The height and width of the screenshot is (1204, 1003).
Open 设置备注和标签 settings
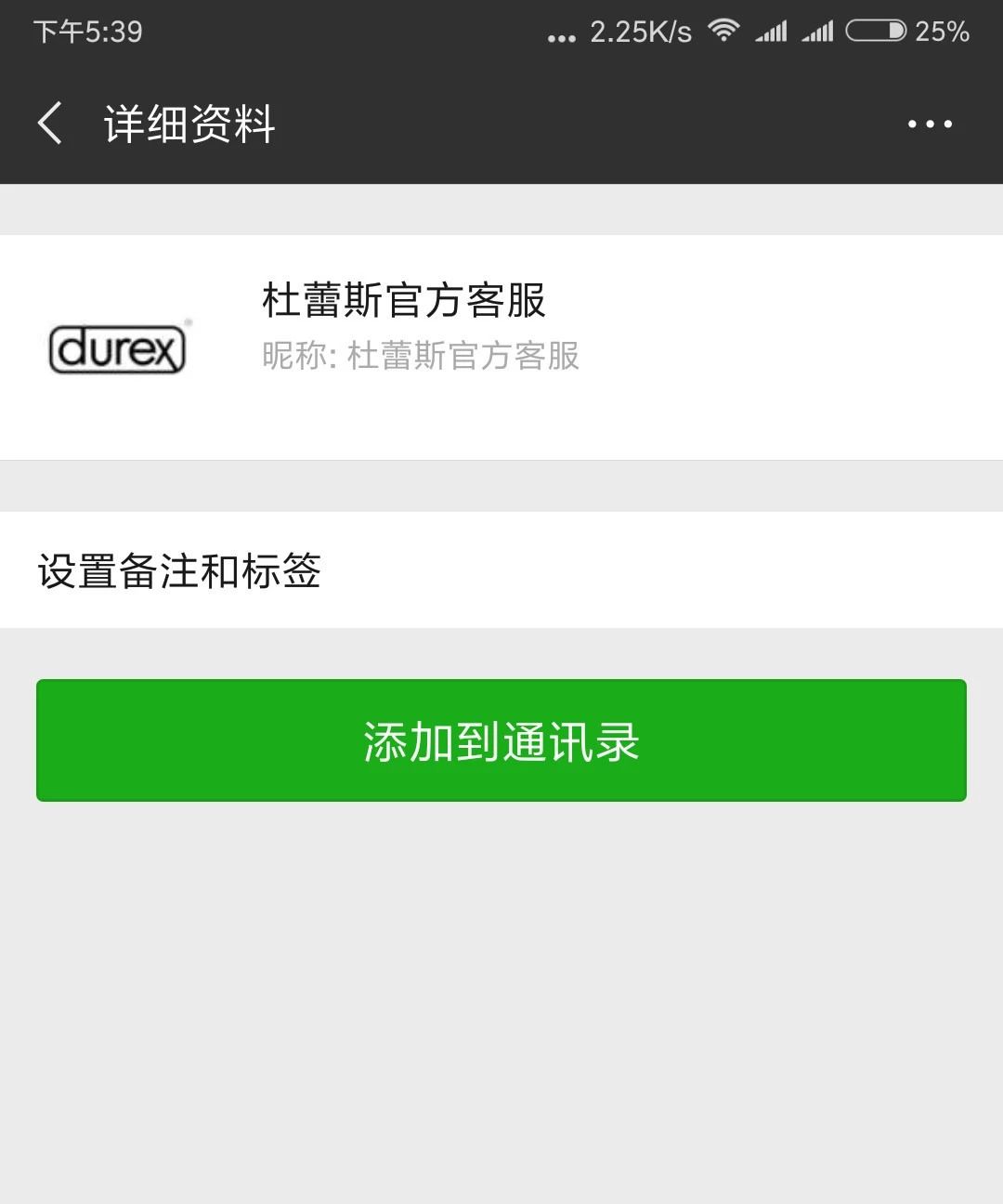click(501, 570)
